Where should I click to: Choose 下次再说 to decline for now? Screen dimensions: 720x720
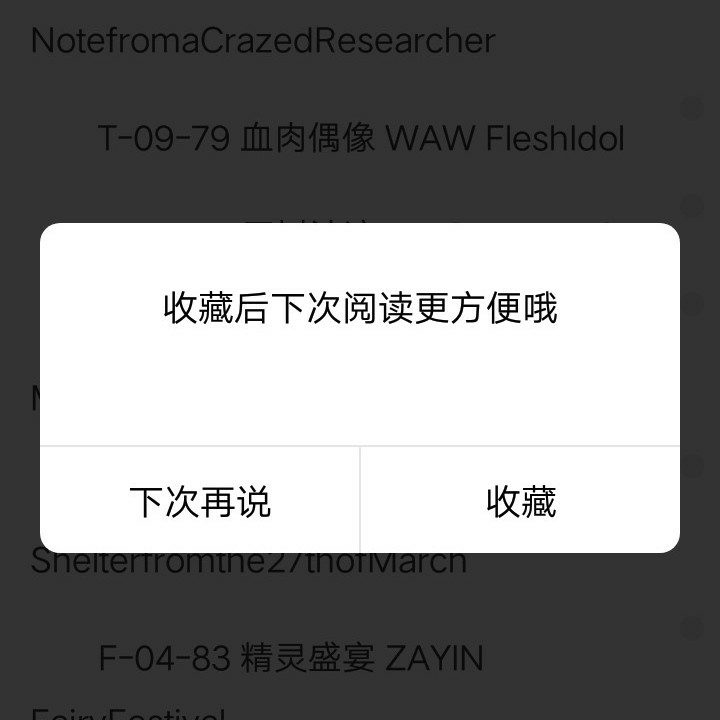click(200, 501)
